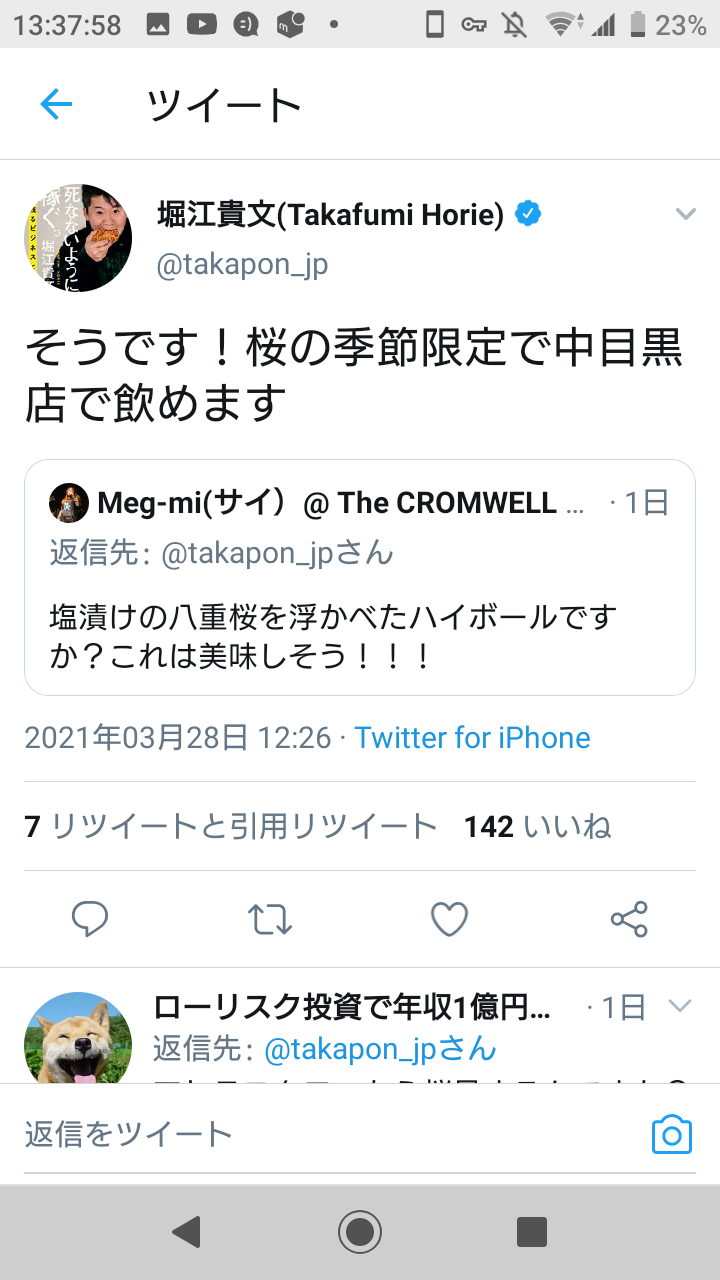Attach a photo with the camera icon
Viewport: 720px width, 1280px height.
point(671,1135)
